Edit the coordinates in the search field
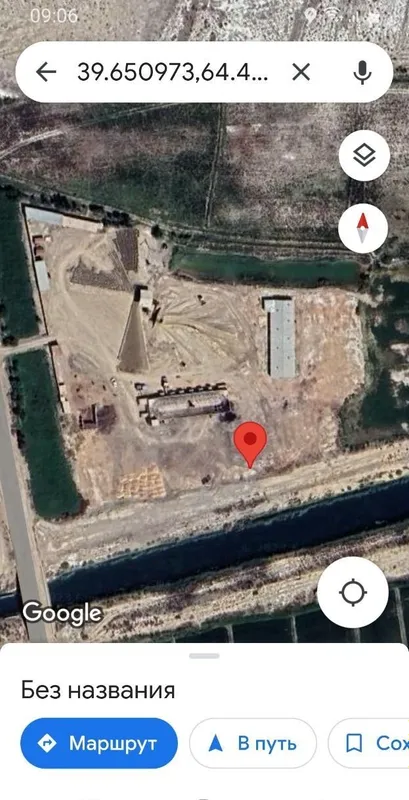 (x=172, y=72)
